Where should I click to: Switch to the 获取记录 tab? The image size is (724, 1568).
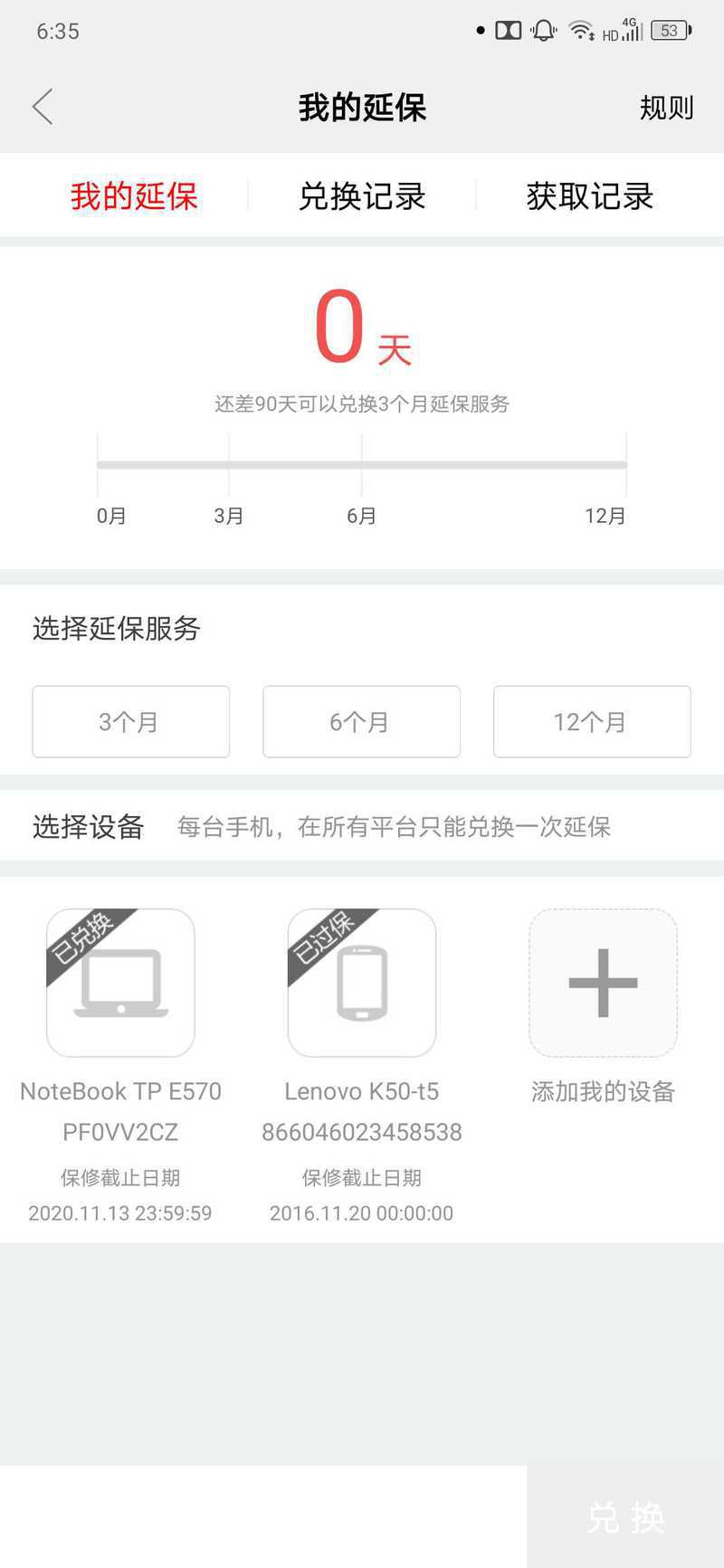coord(590,196)
